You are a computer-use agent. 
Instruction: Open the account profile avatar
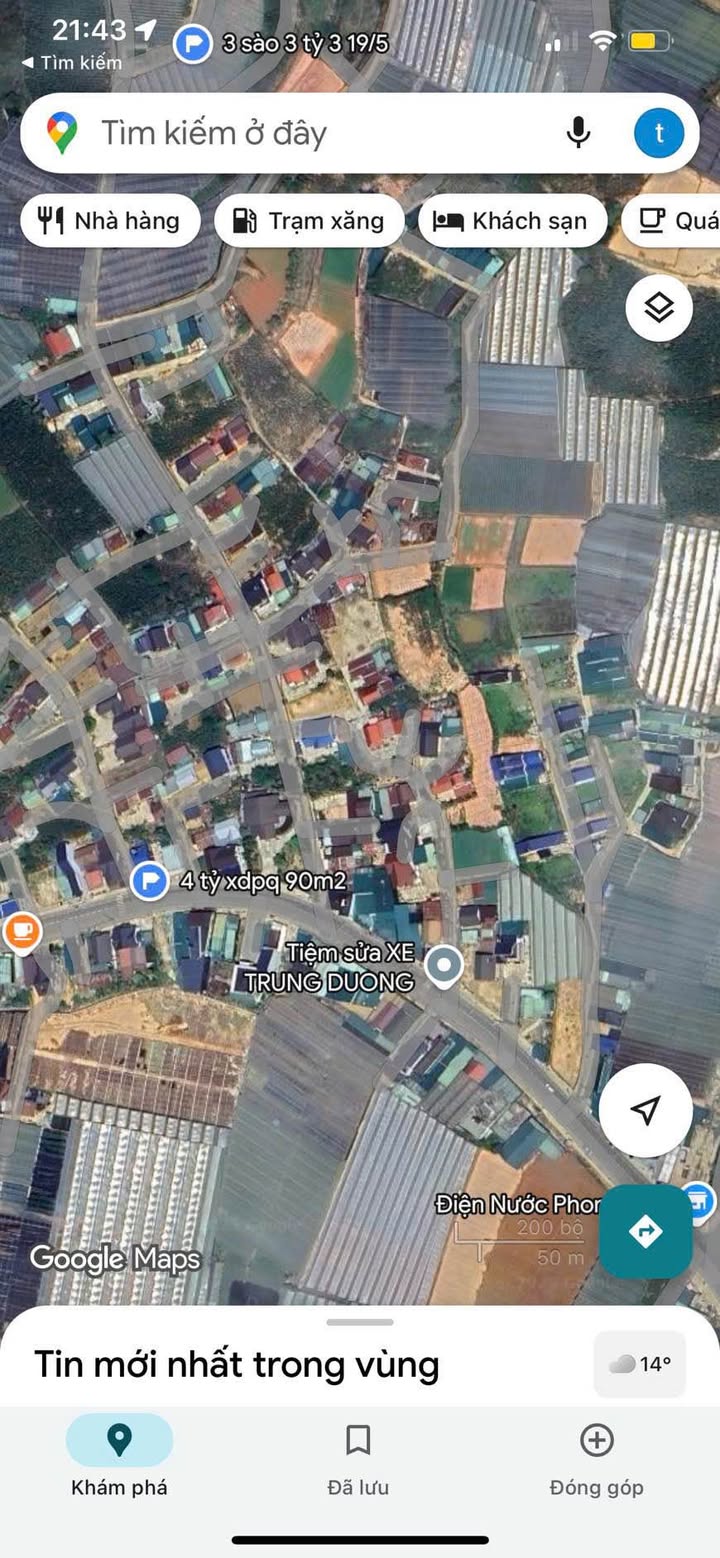click(659, 133)
